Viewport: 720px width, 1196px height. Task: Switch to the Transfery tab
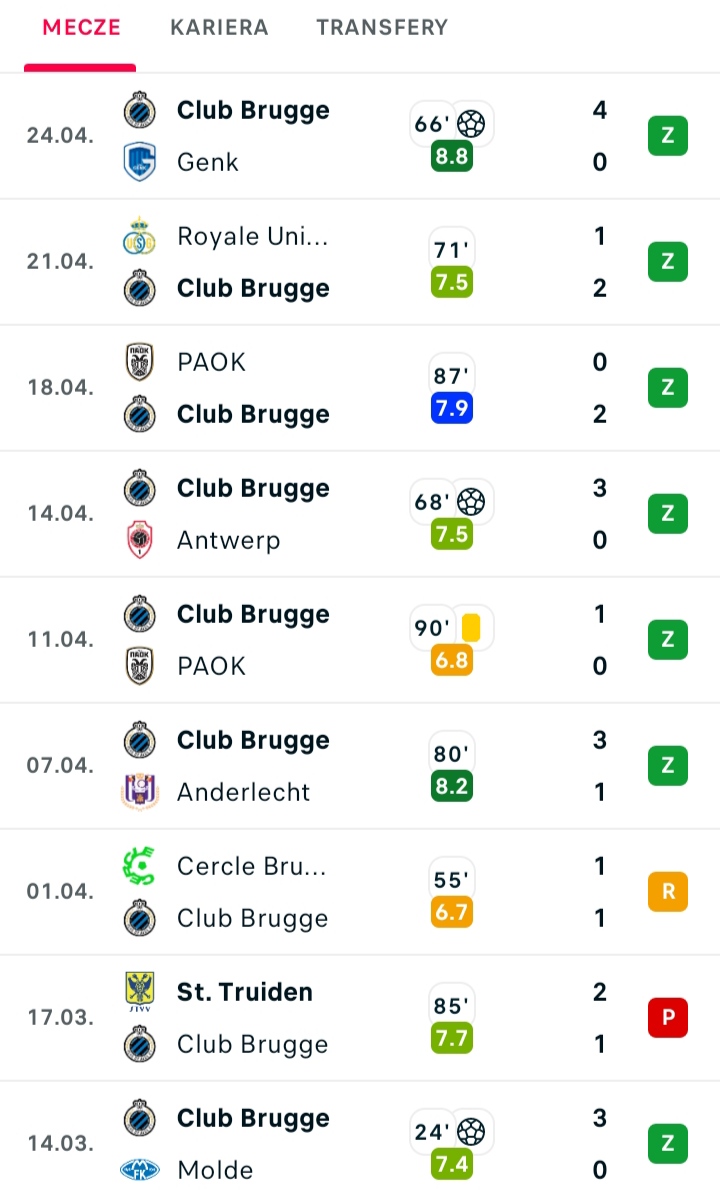click(x=382, y=28)
